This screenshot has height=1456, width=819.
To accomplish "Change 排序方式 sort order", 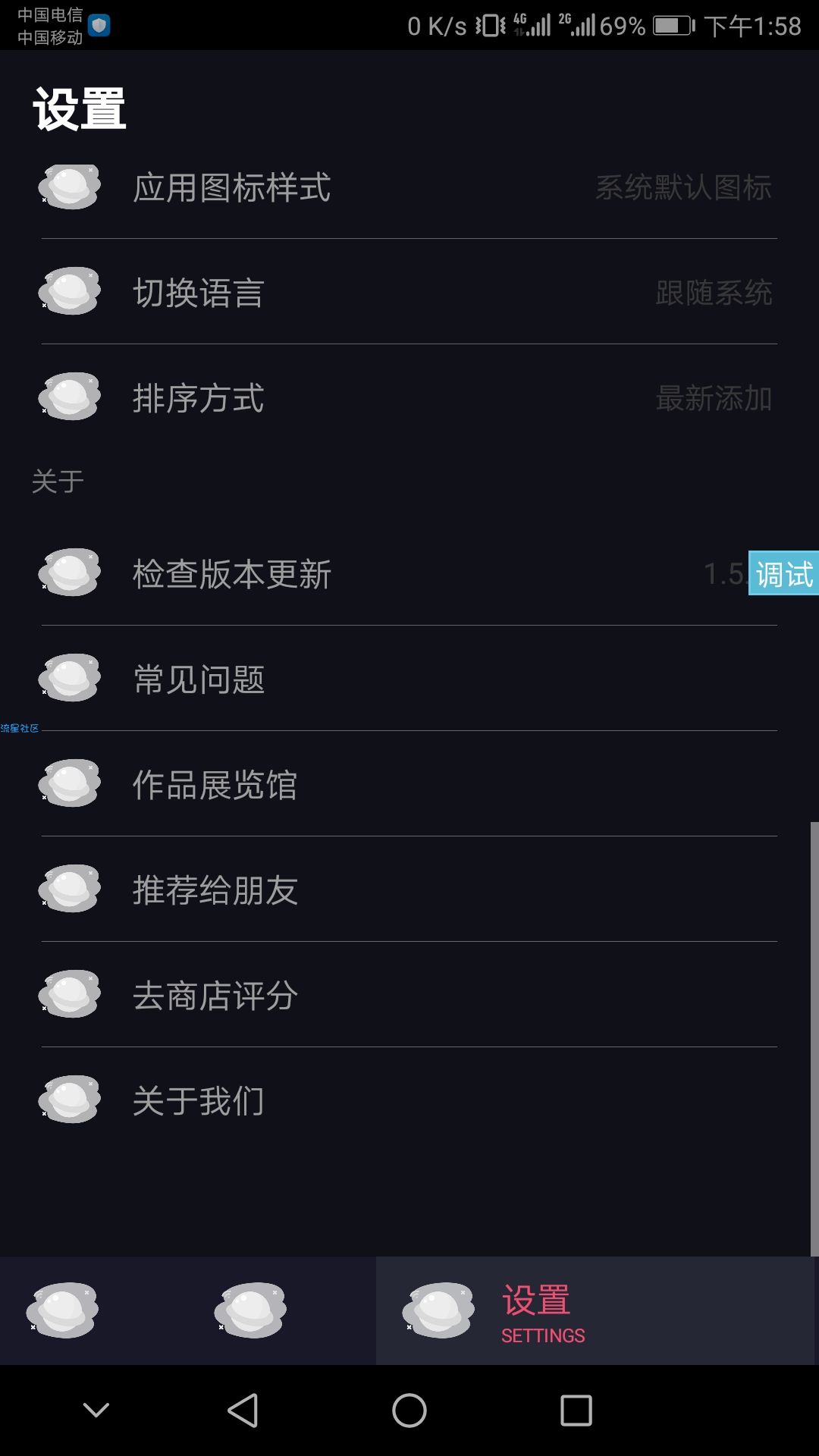I will tap(409, 398).
